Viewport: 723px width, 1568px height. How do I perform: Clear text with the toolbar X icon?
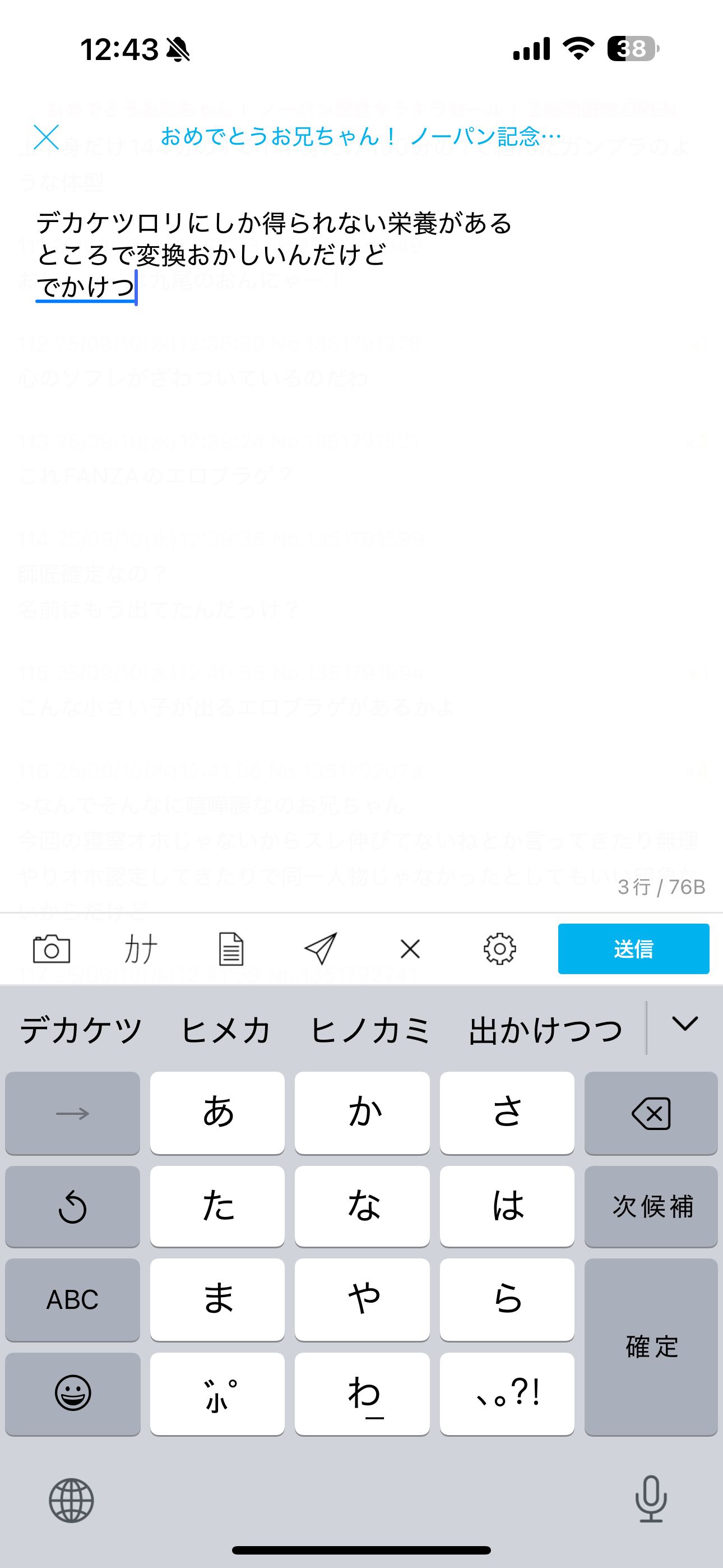[x=410, y=948]
